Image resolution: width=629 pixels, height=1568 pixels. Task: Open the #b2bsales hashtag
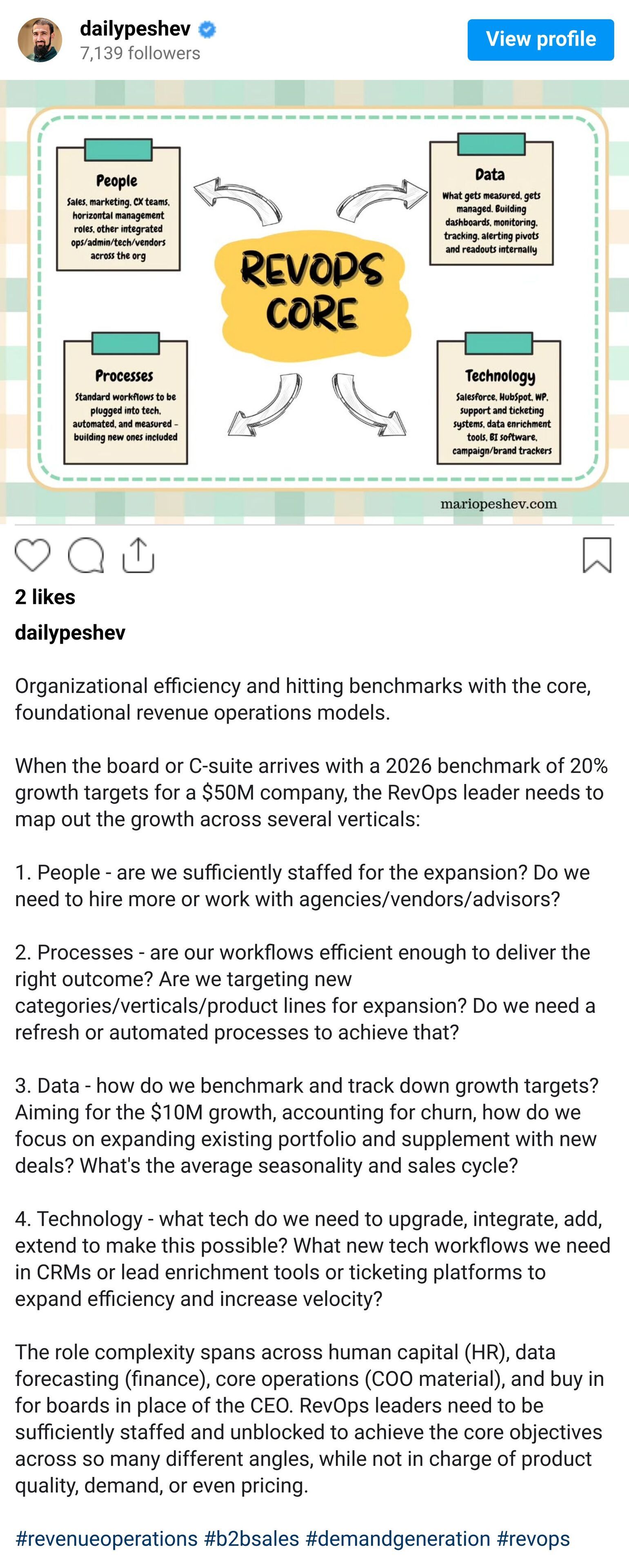click(x=251, y=1538)
